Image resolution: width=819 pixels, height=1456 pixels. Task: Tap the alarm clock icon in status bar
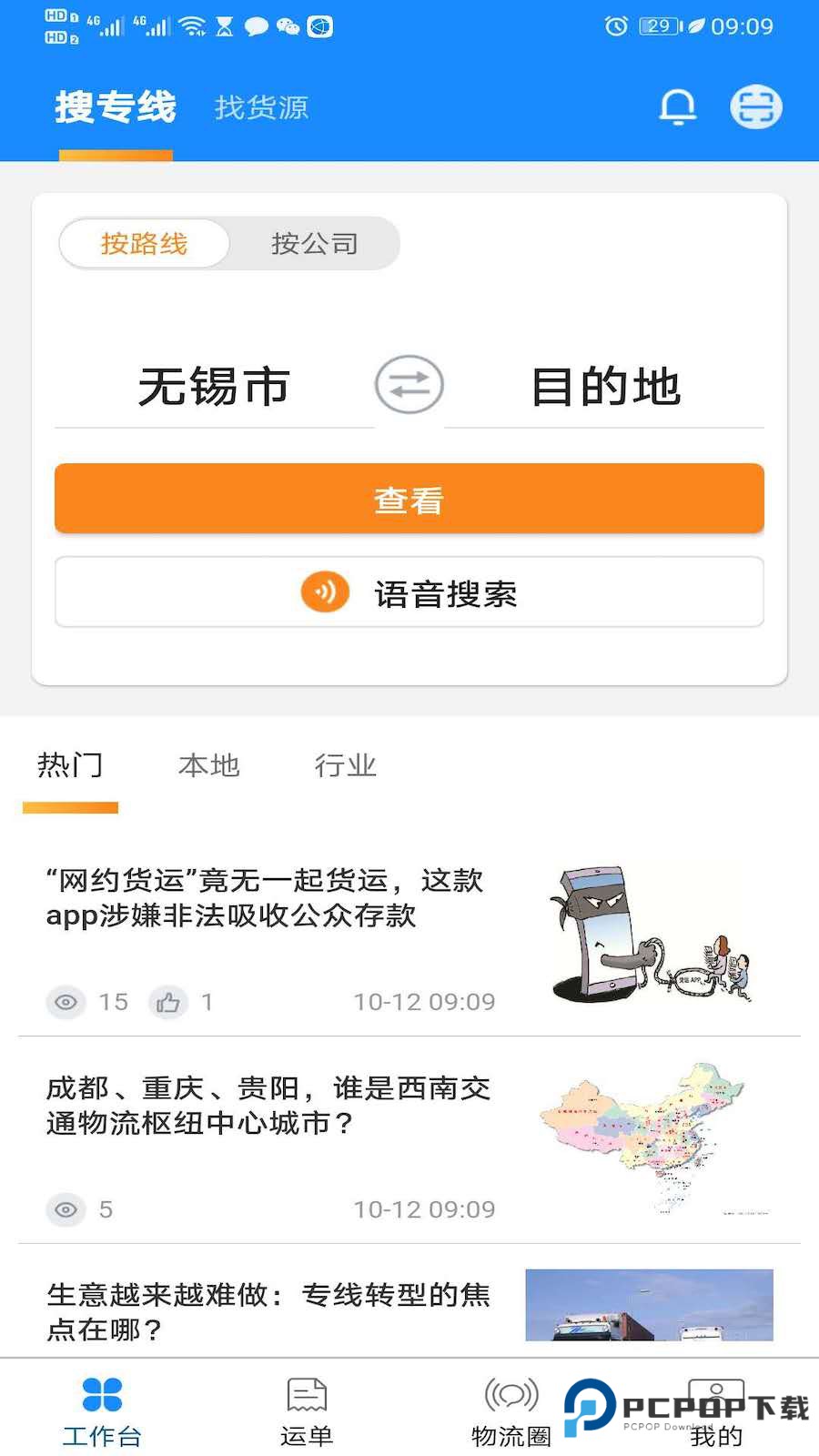coord(618,25)
